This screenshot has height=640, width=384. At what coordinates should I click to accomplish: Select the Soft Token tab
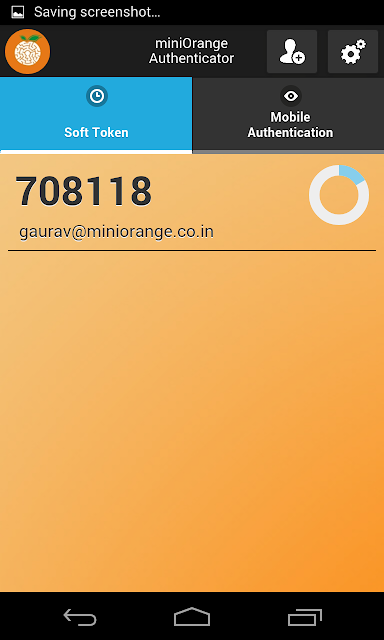click(x=96, y=115)
